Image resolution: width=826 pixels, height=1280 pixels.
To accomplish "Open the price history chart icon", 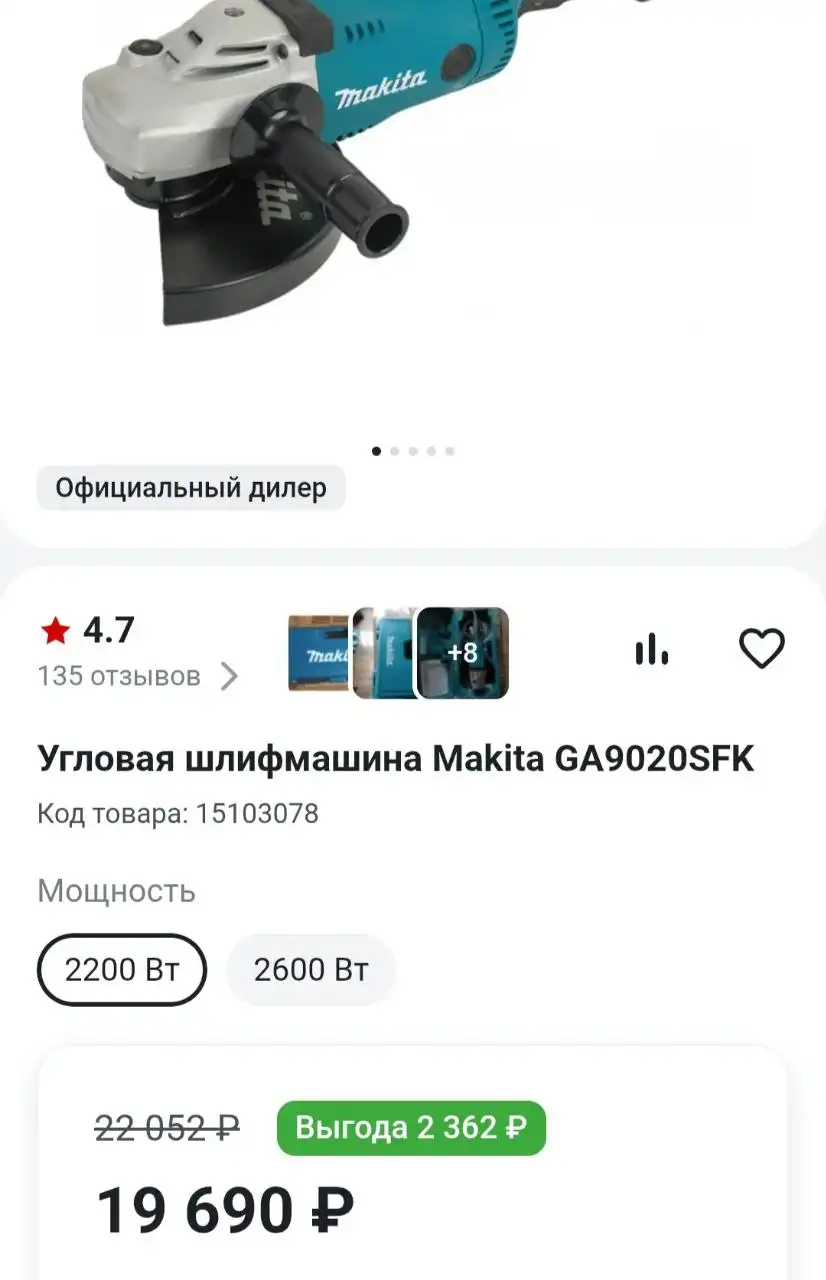I will [650, 647].
